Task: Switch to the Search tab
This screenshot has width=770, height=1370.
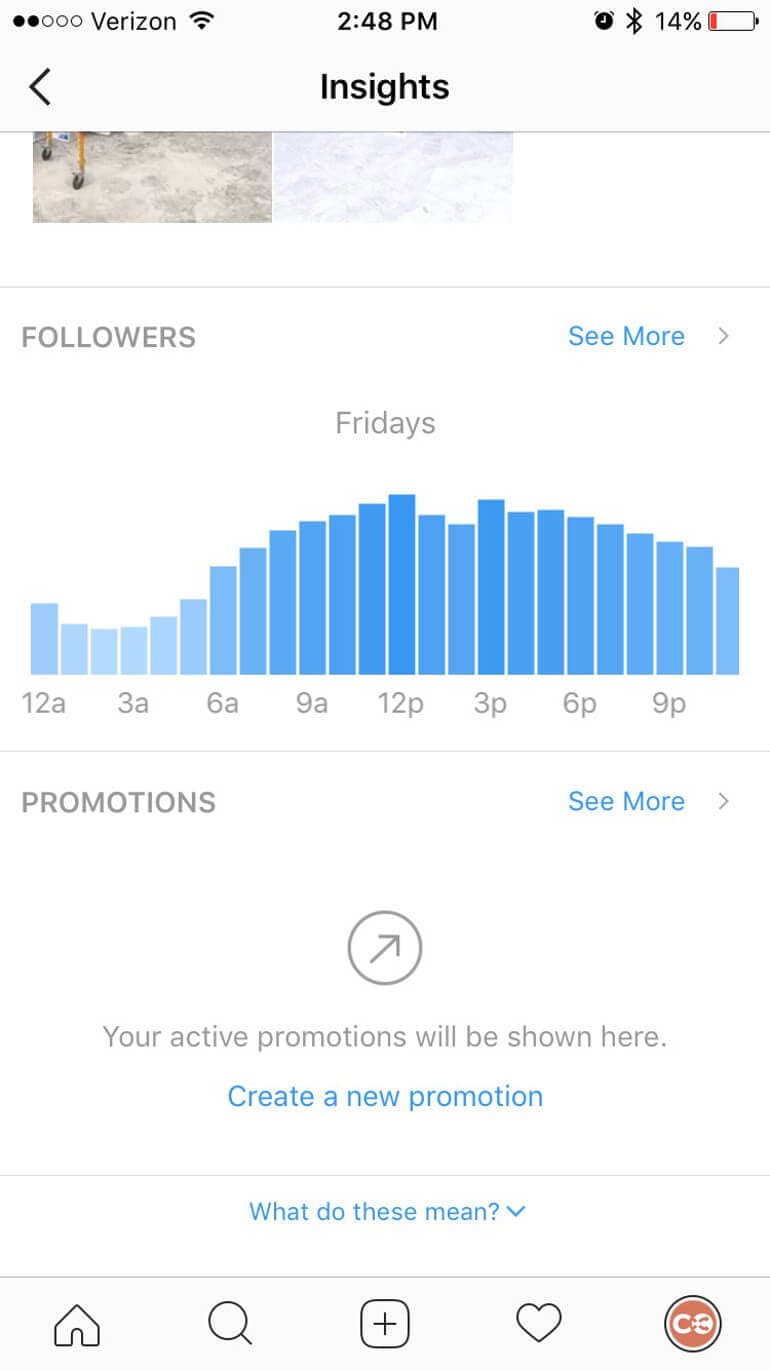Action: pyautogui.click(x=230, y=1324)
